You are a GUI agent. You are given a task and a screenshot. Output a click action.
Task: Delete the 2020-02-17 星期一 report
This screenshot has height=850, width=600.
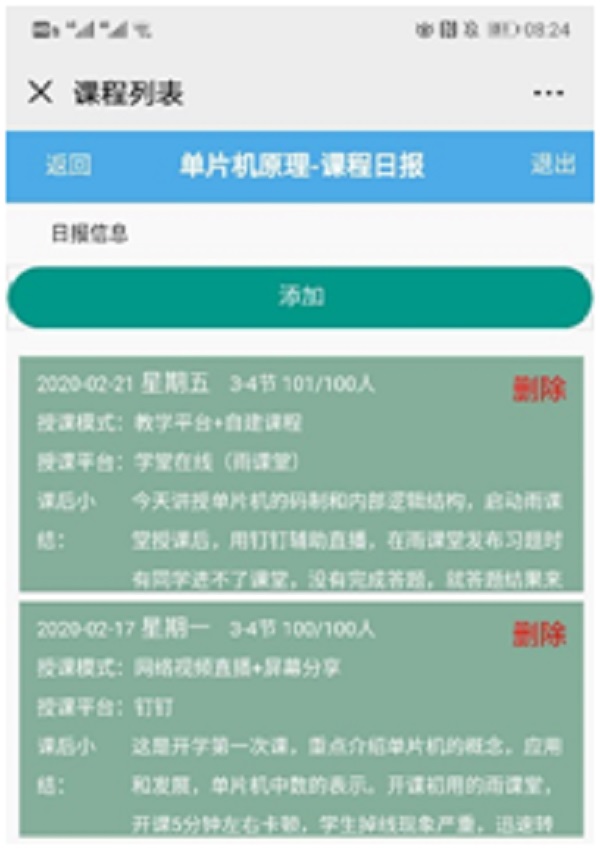click(x=539, y=634)
